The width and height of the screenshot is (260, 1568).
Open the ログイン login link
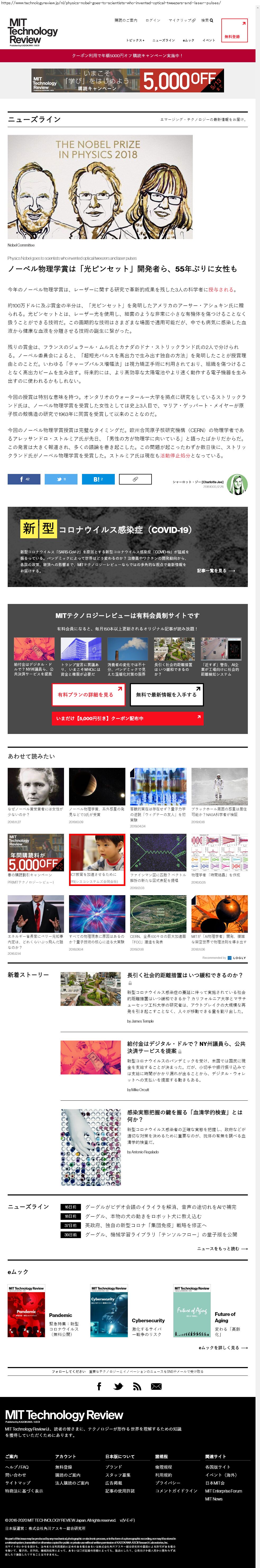[x=153, y=20]
